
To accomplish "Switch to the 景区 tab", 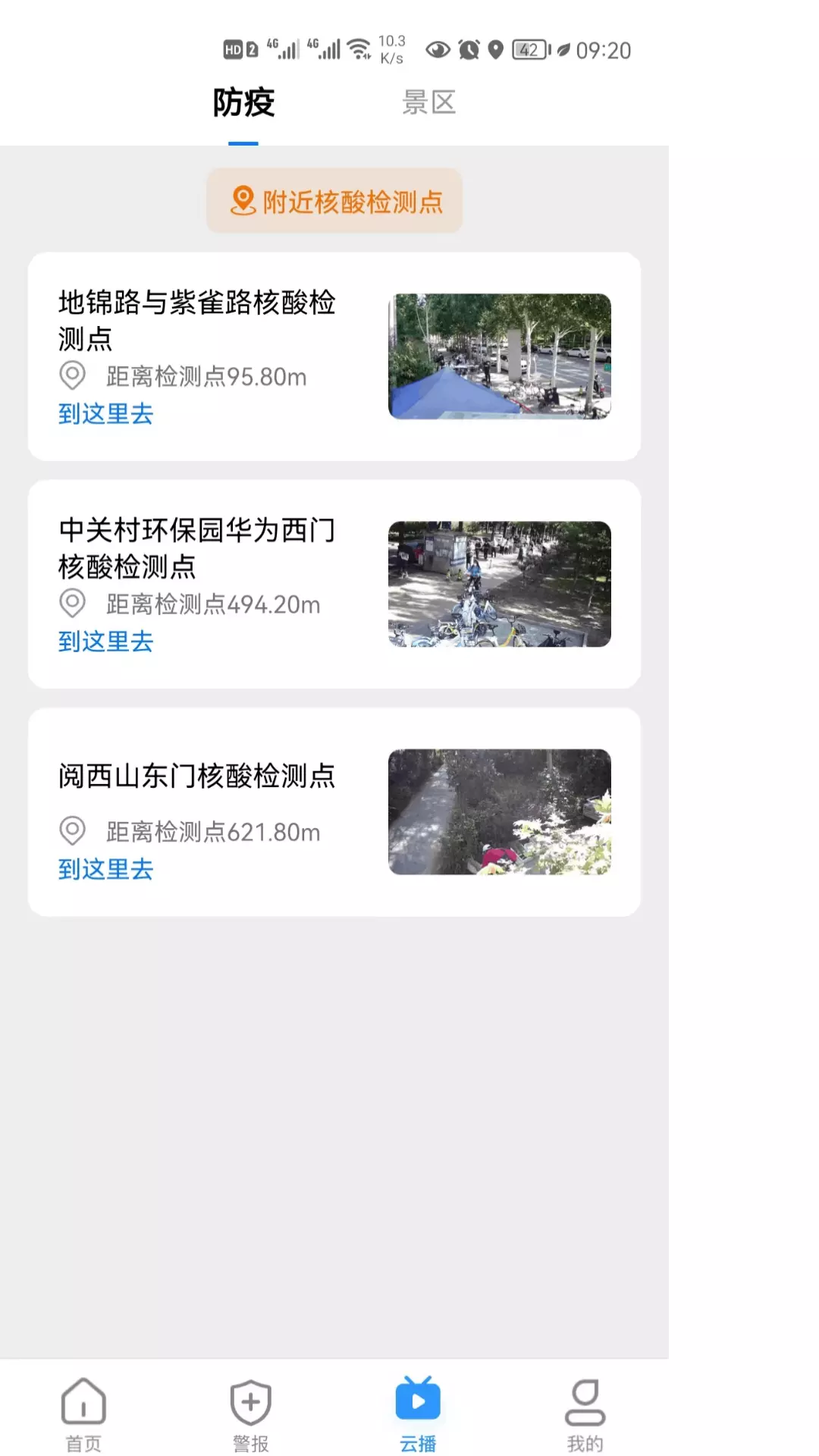I will click(428, 102).
